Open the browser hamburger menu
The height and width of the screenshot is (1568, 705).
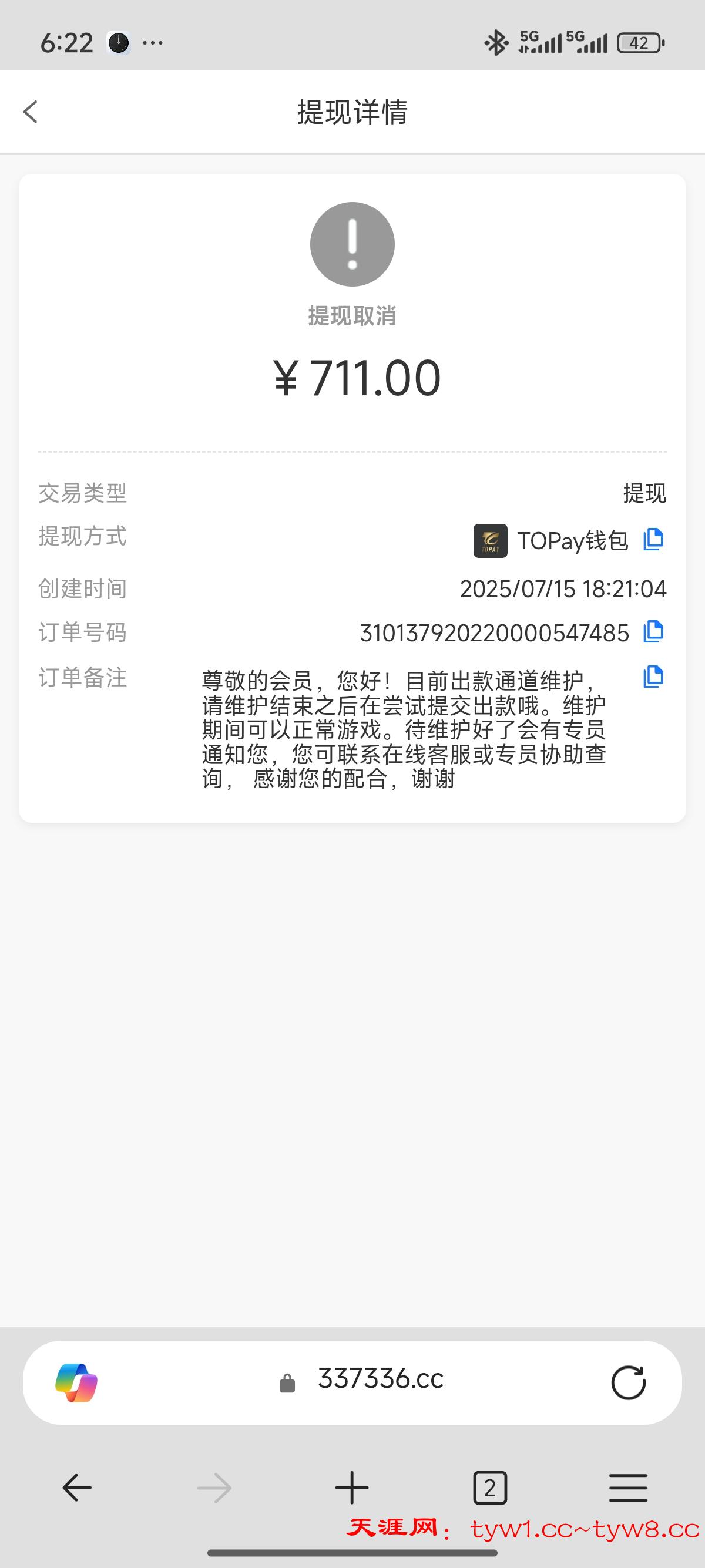click(627, 1488)
